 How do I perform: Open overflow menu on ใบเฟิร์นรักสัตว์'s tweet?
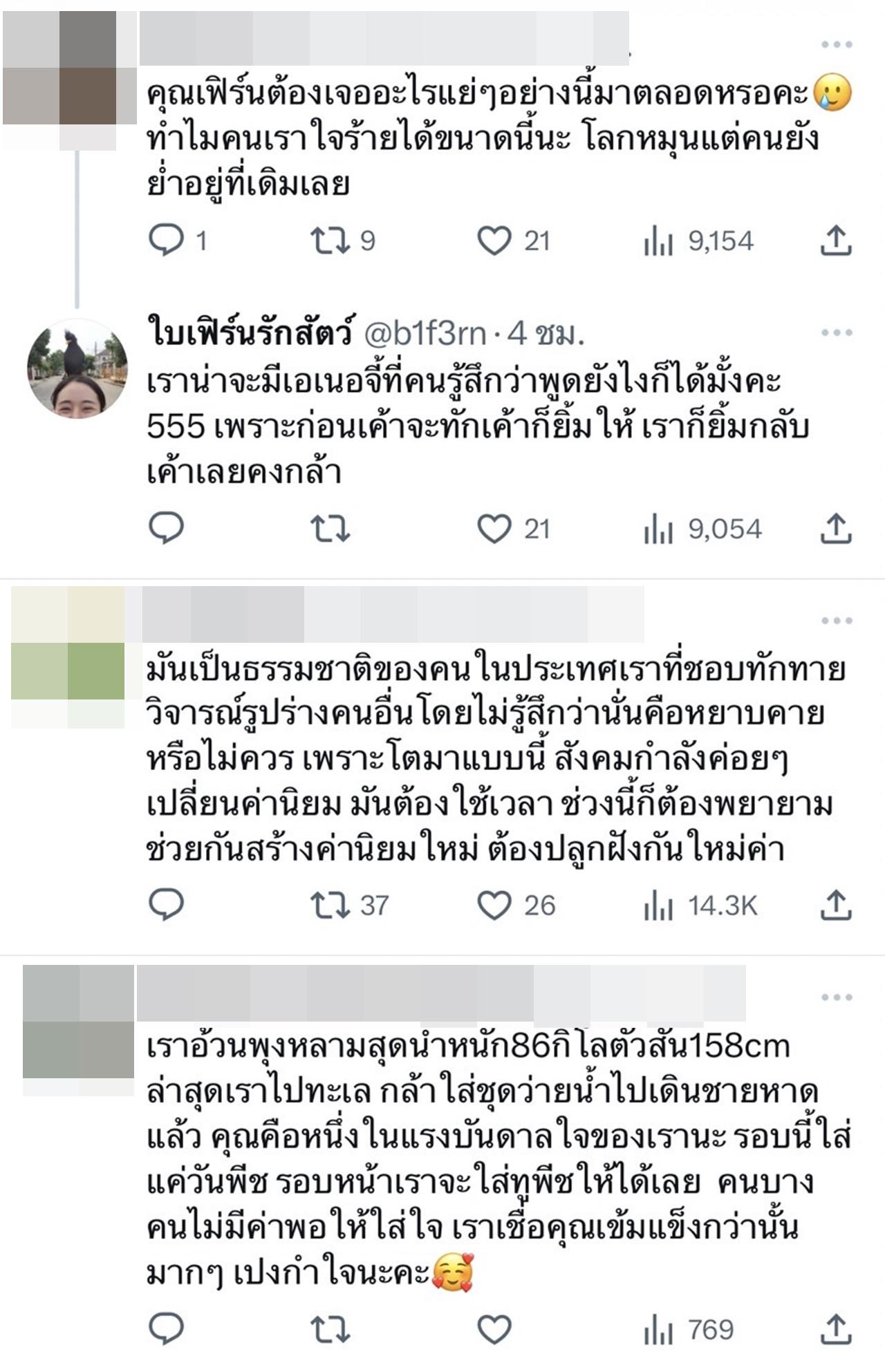pos(836,333)
